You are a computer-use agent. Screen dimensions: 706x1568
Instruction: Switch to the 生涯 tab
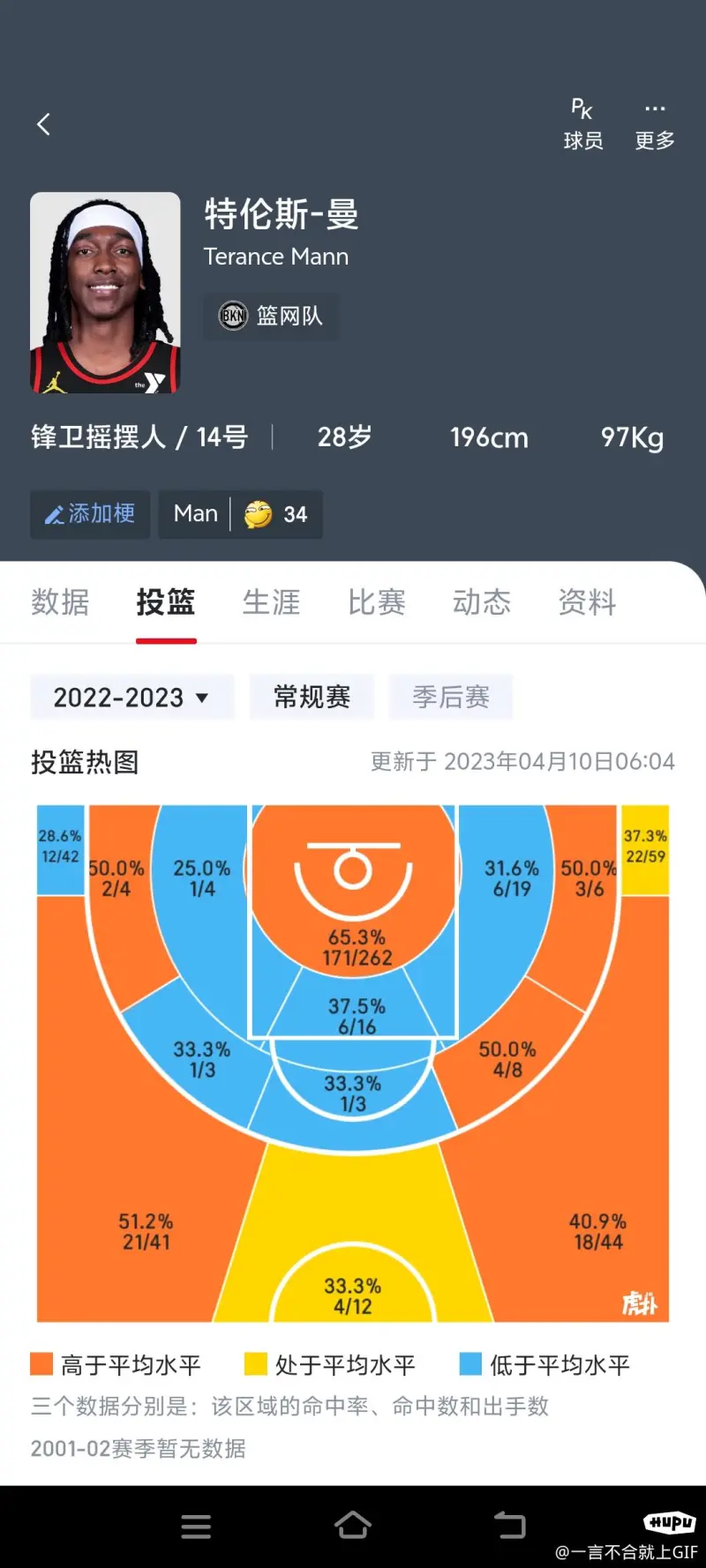[x=271, y=602]
